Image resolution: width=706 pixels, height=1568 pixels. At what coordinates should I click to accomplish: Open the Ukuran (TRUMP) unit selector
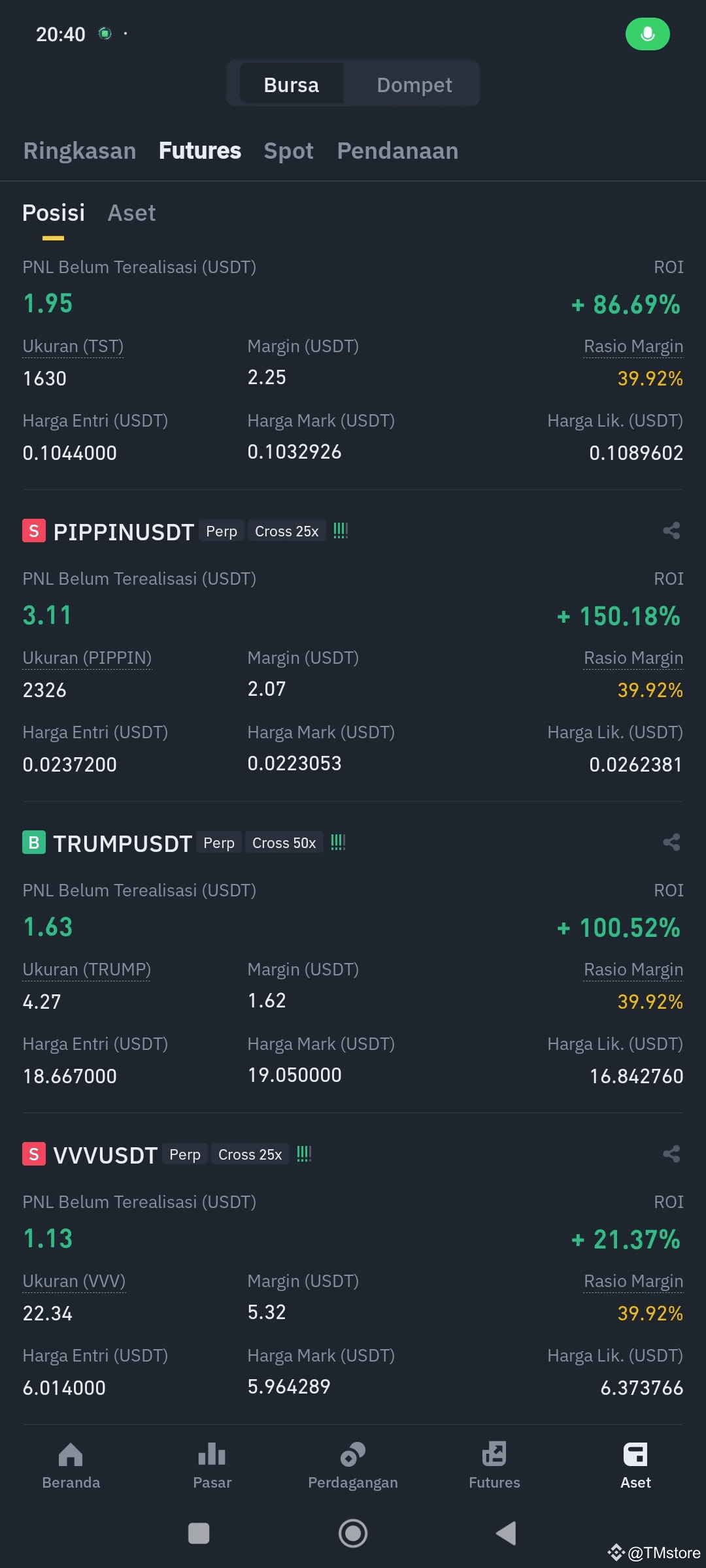(x=86, y=969)
